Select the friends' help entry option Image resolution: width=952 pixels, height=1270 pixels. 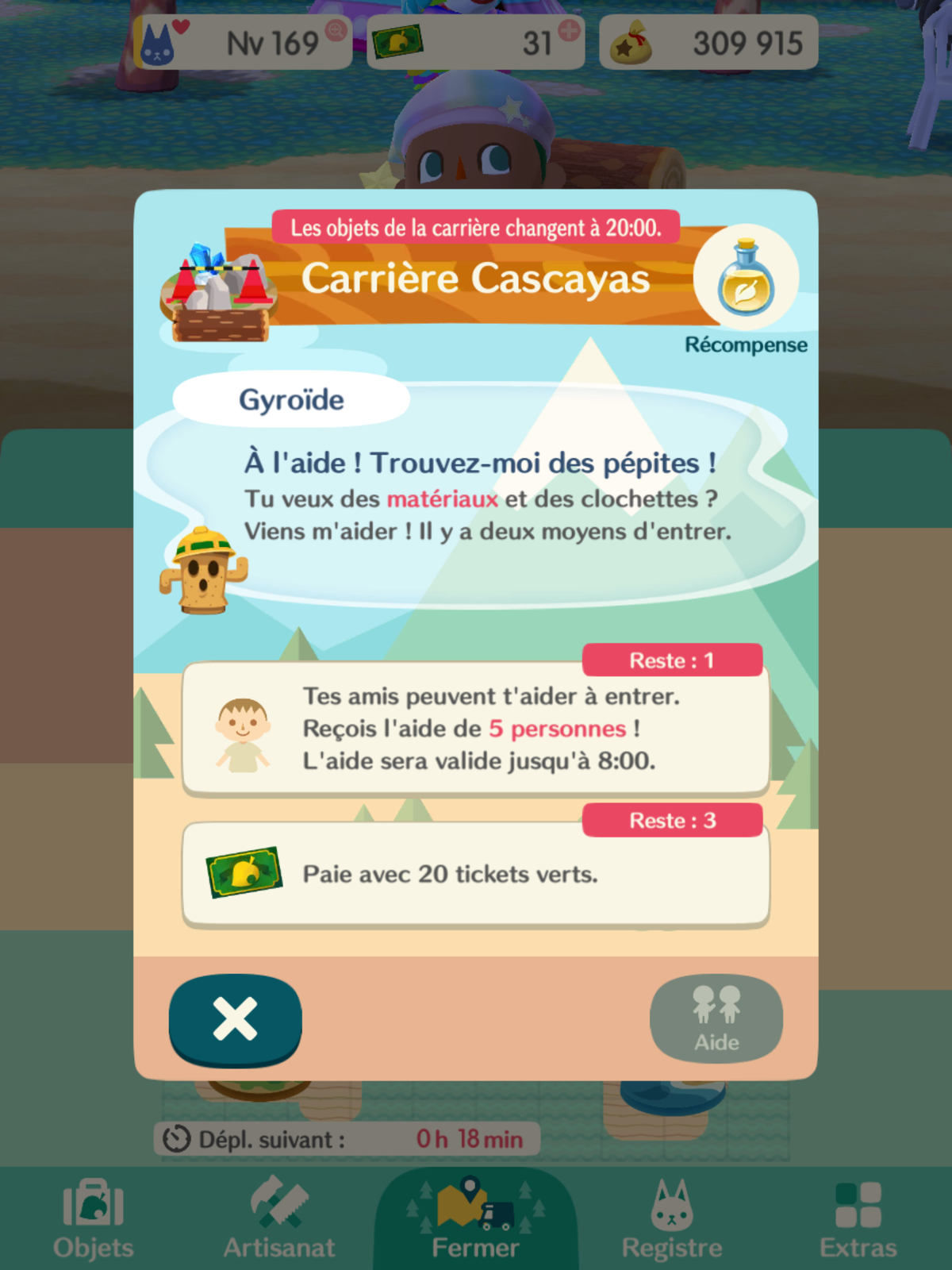click(476, 728)
